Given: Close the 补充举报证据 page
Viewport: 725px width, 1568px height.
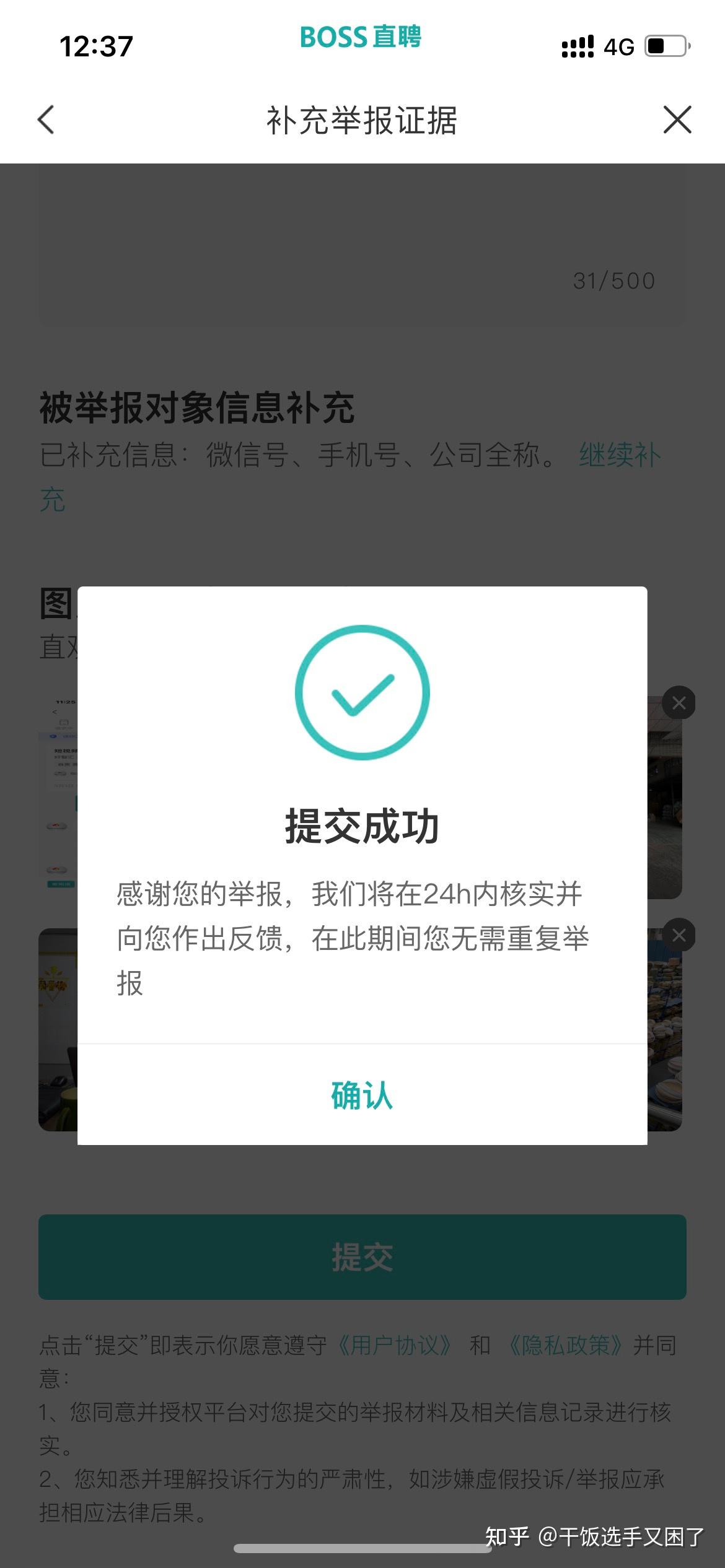Looking at the screenshot, I should coord(677,120).
